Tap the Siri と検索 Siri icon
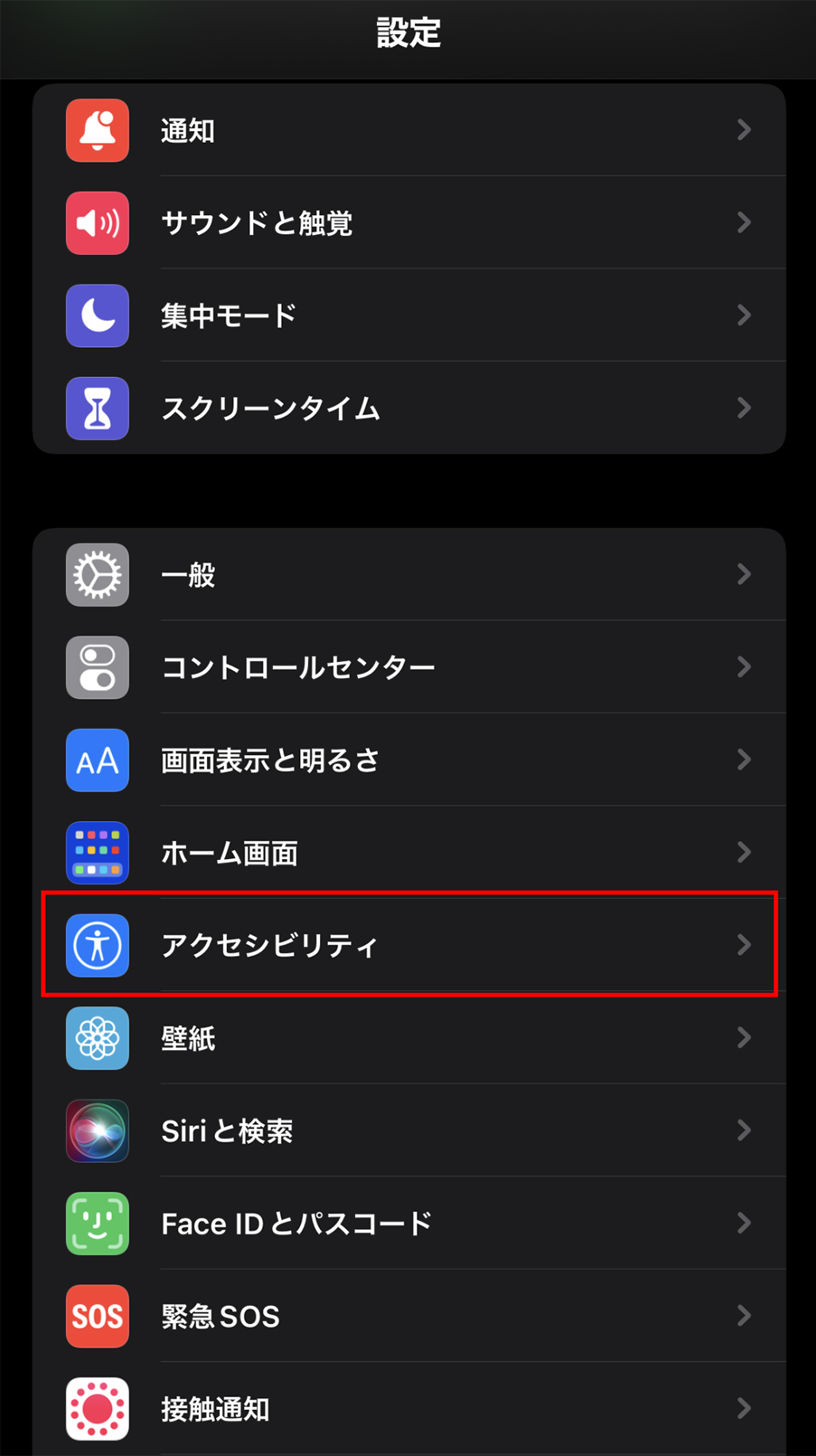The width and height of the screenshot is (816, 1456). tap(97, 1131)
